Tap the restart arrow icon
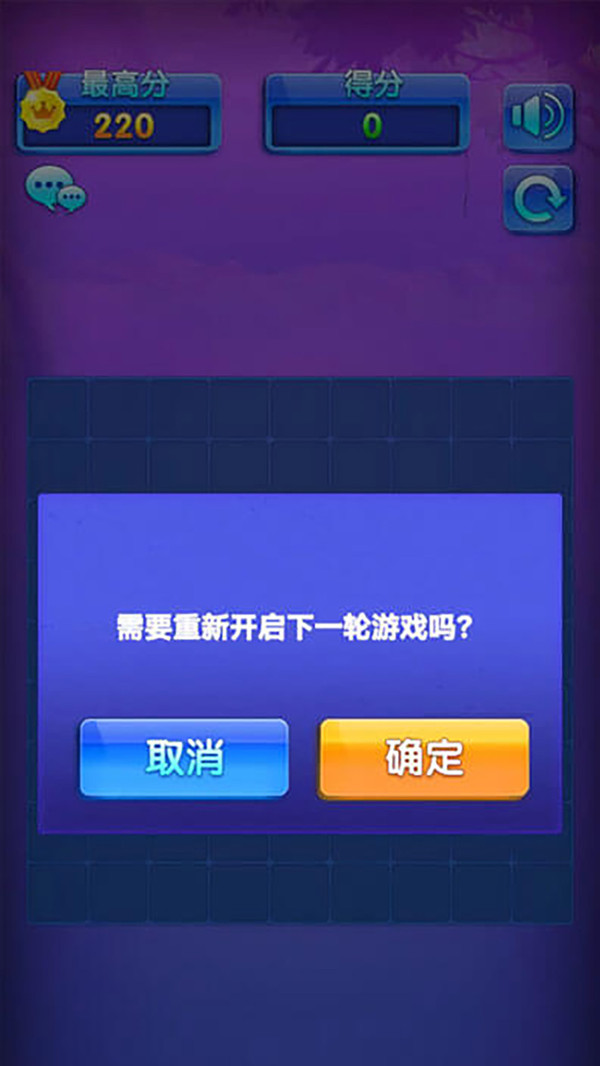The width and height of the screenshot is (600, 1066). 538,199
